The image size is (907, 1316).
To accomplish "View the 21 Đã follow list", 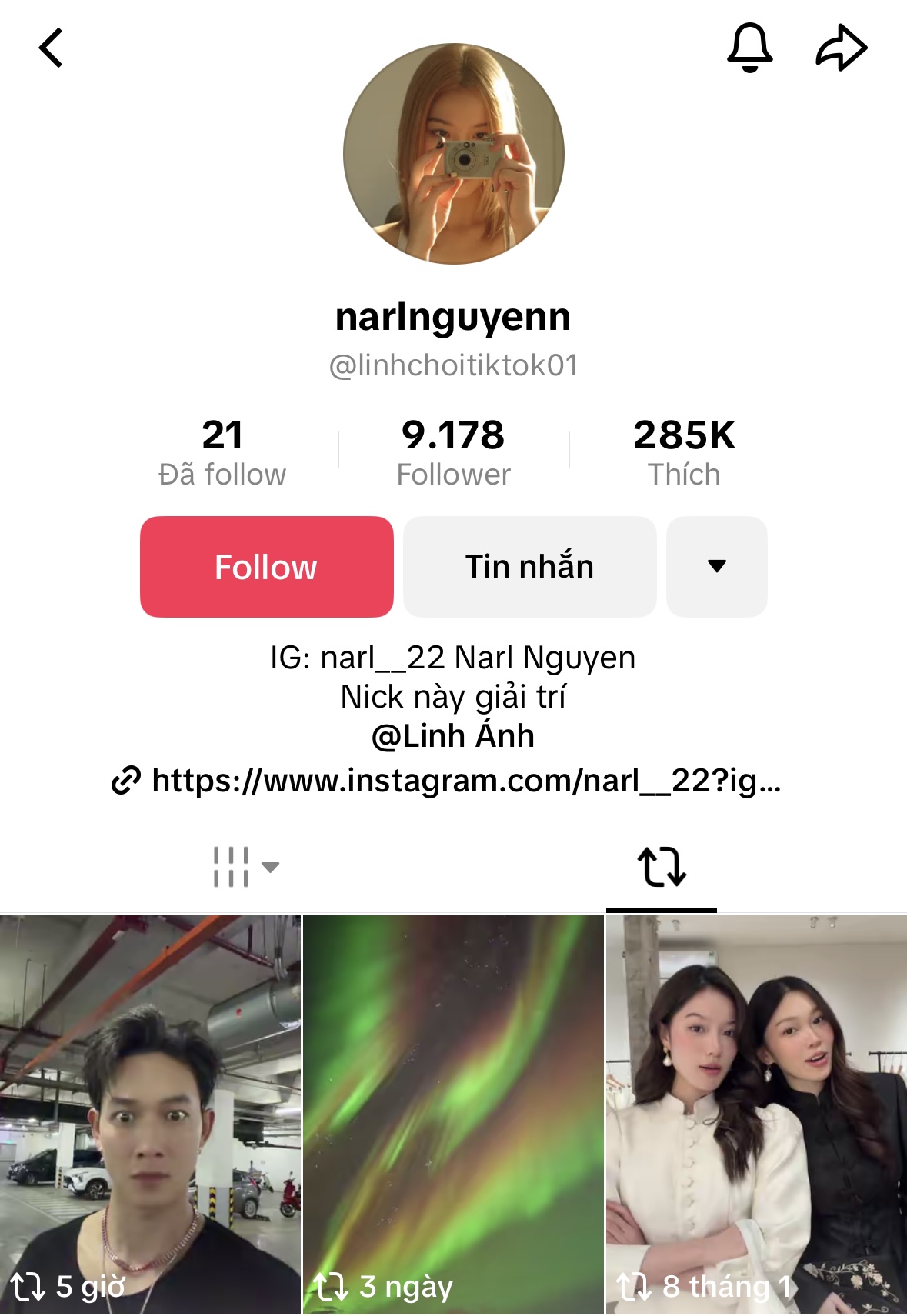I will [222, 452].
